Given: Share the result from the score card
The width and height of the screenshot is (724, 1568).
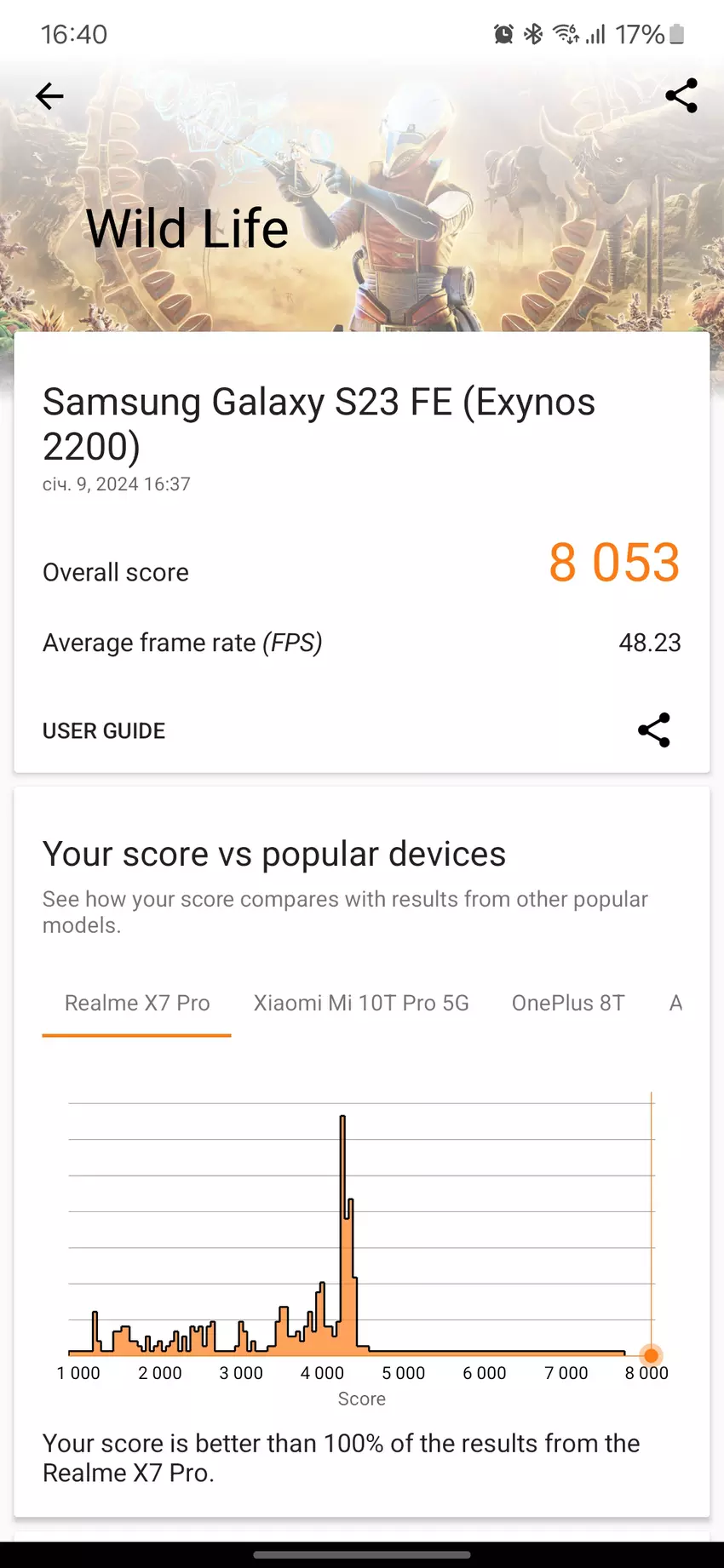Looking at the screenshot, I should point(653,730).
